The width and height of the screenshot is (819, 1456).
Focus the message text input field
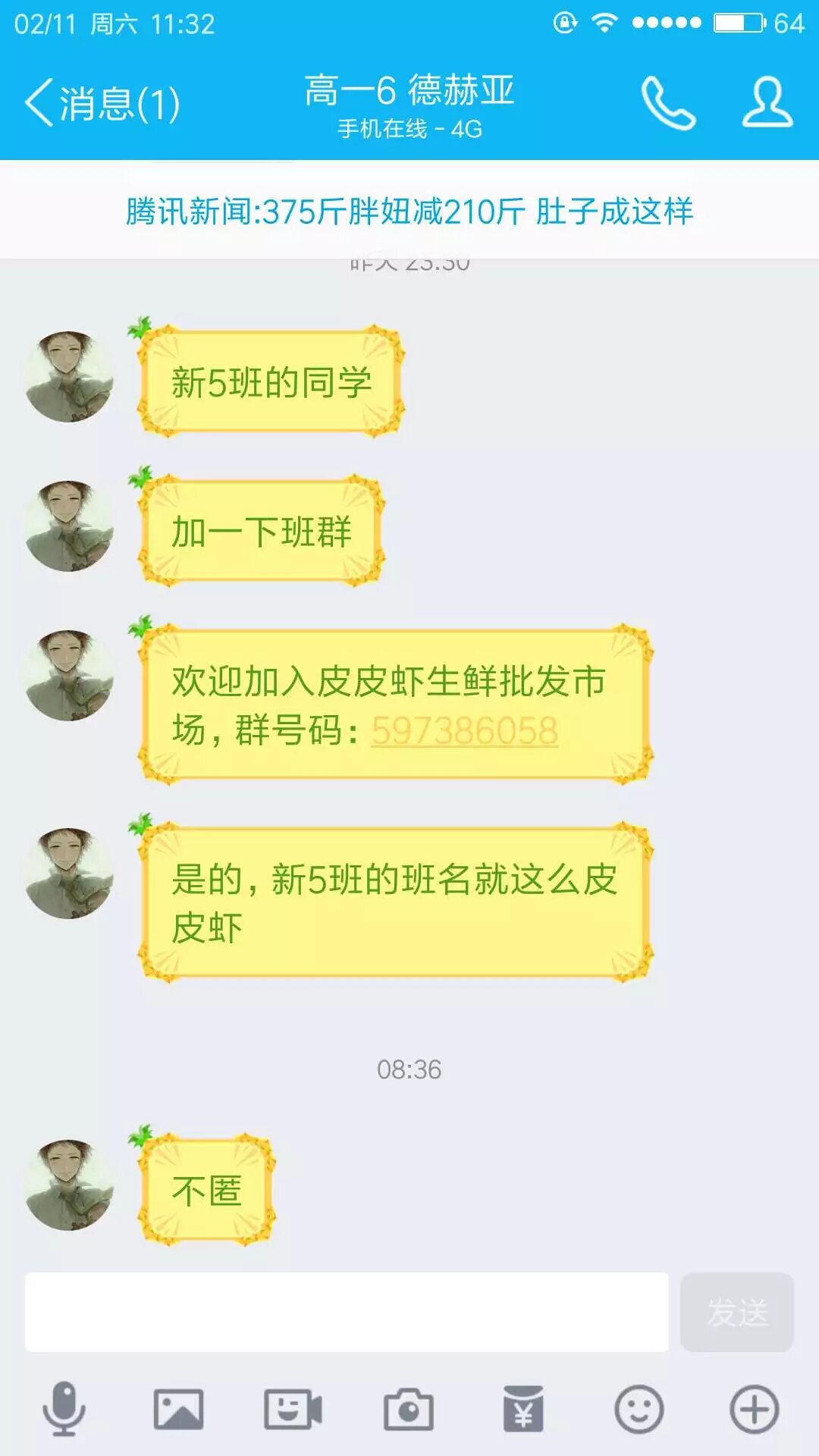click(347, 1312)
